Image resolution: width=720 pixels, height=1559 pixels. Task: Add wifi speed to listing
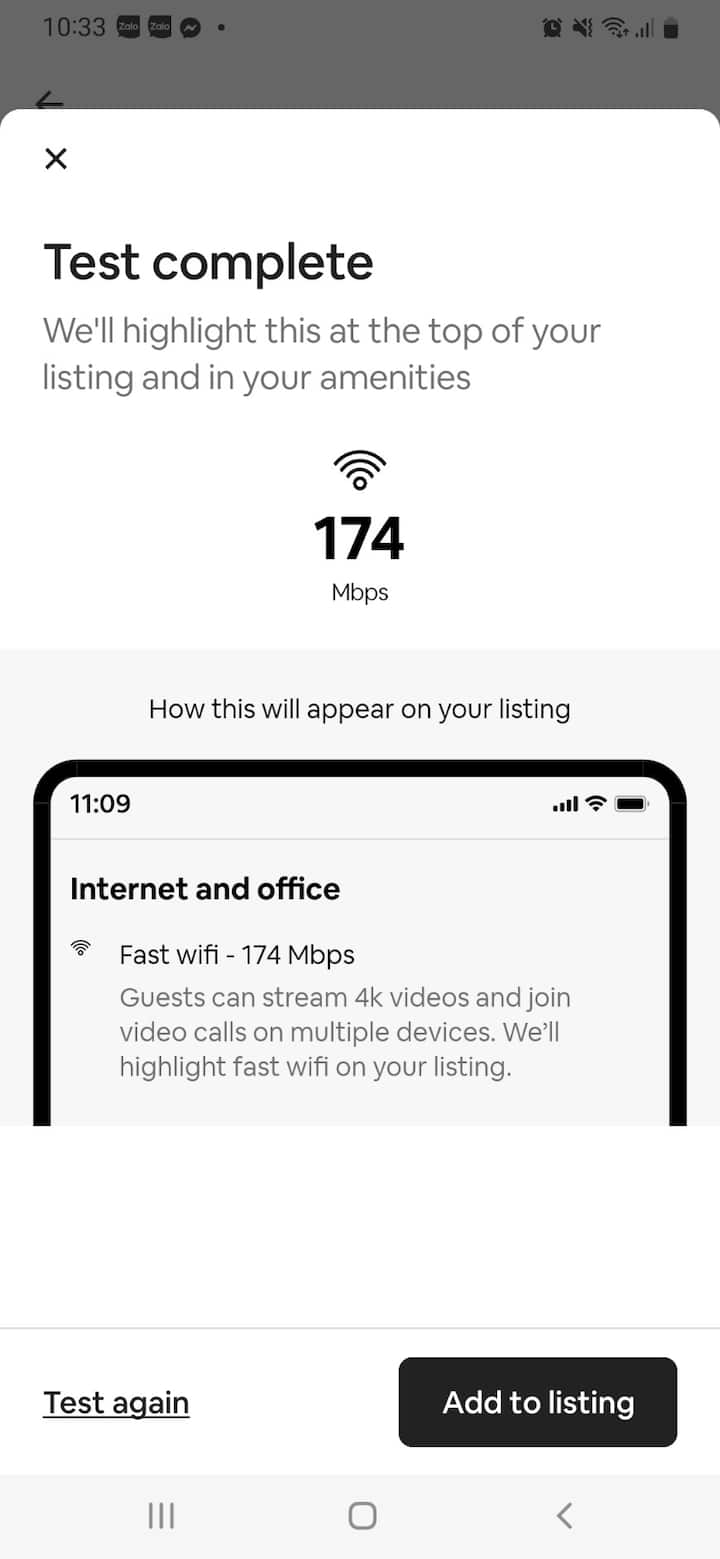coord(538,1402)
